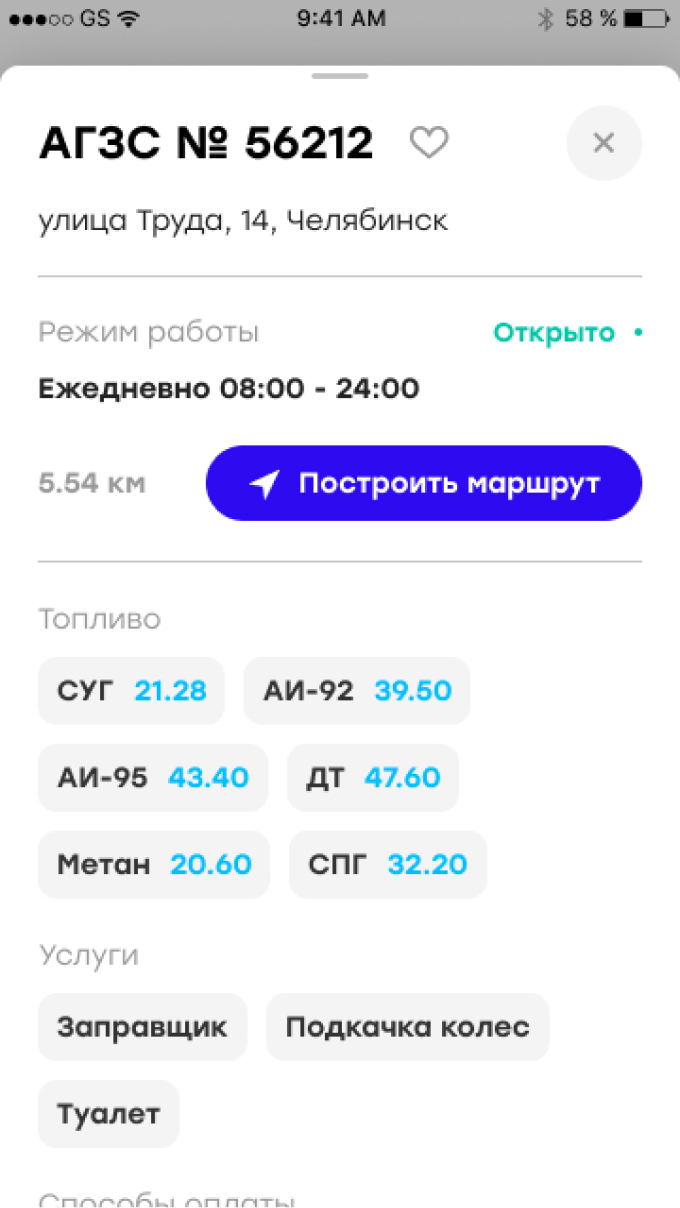Tap the Туалет service chip
Image resolution: width=680 pixels, height=1208 pixels.
(x=108, y=1114)
